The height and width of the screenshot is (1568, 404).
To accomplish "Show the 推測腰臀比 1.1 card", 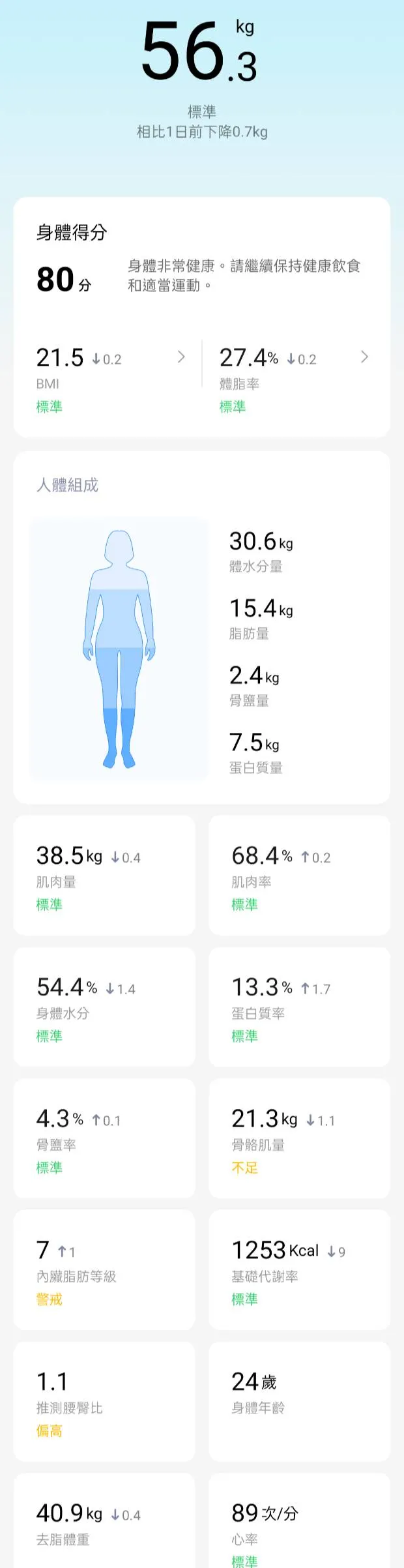I will (x=104, y=1402).
